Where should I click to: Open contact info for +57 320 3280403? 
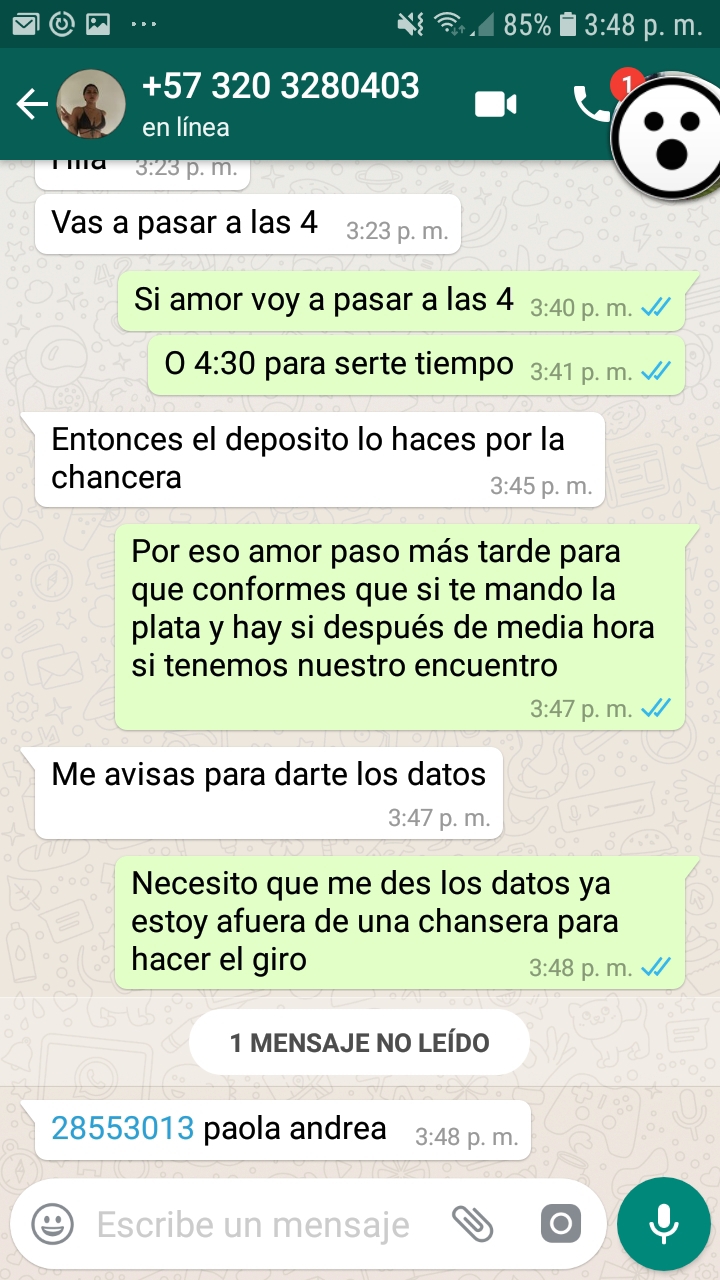coord(280,103)
